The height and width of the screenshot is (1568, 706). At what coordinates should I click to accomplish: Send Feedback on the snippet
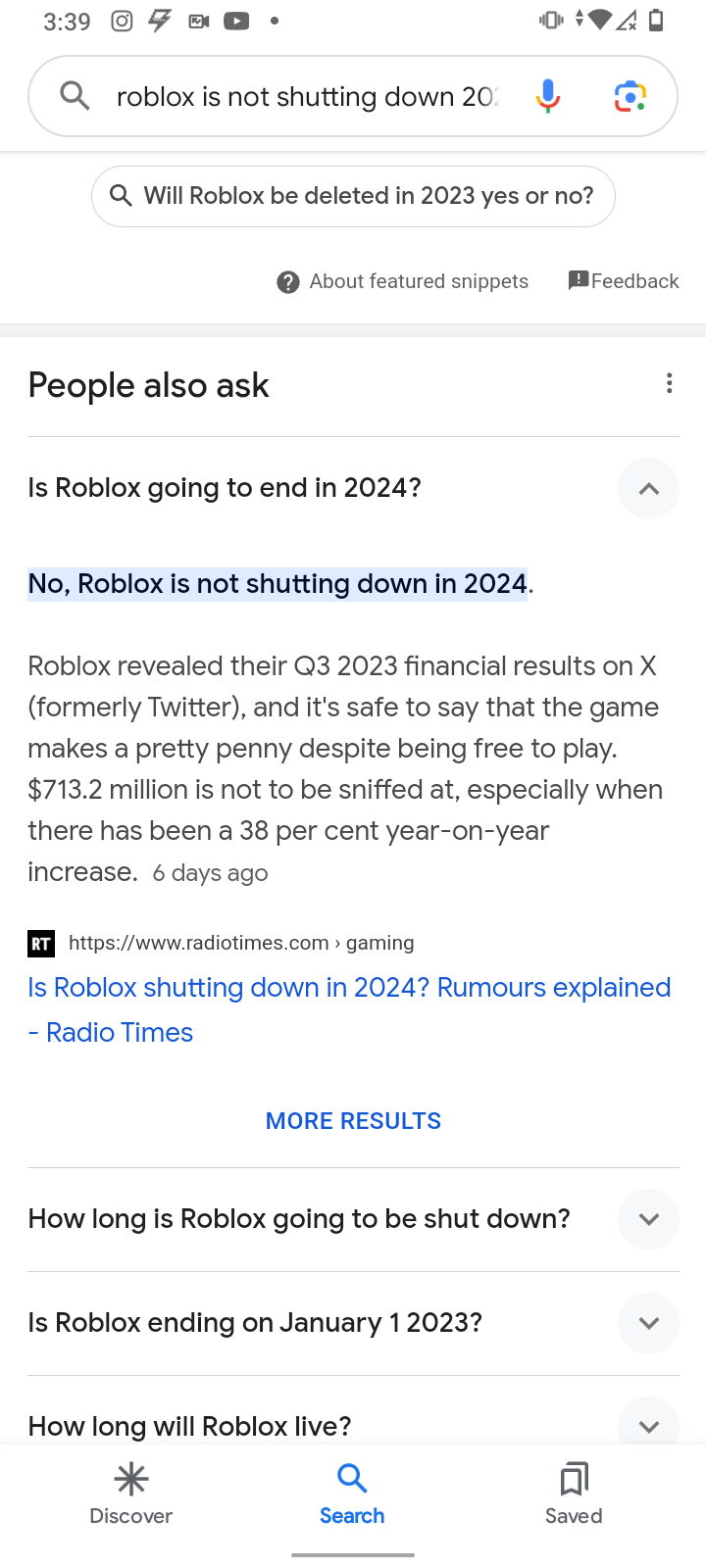tap(624, 281)
